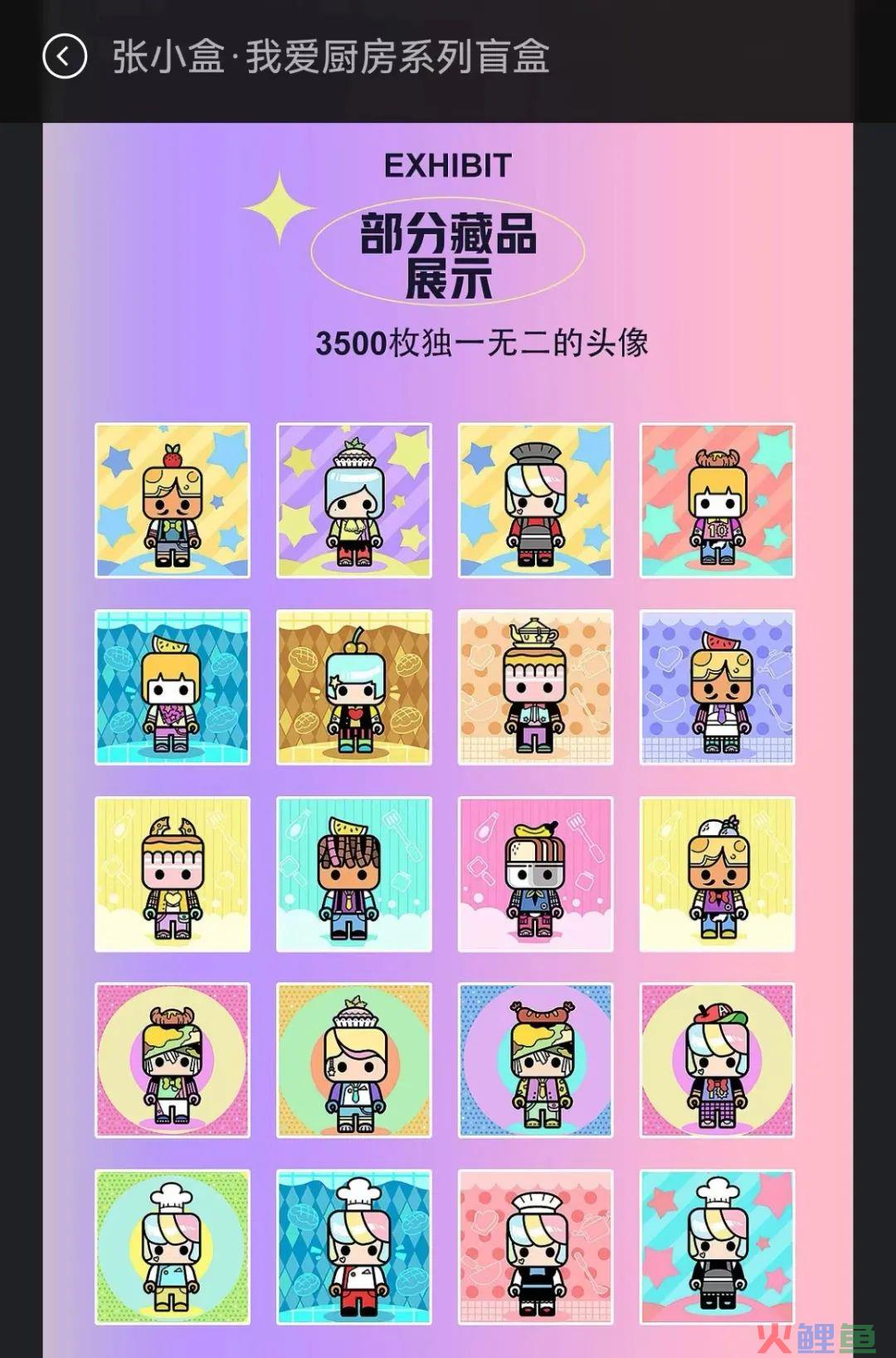Go back from the blind box page

tap(65, 57)
